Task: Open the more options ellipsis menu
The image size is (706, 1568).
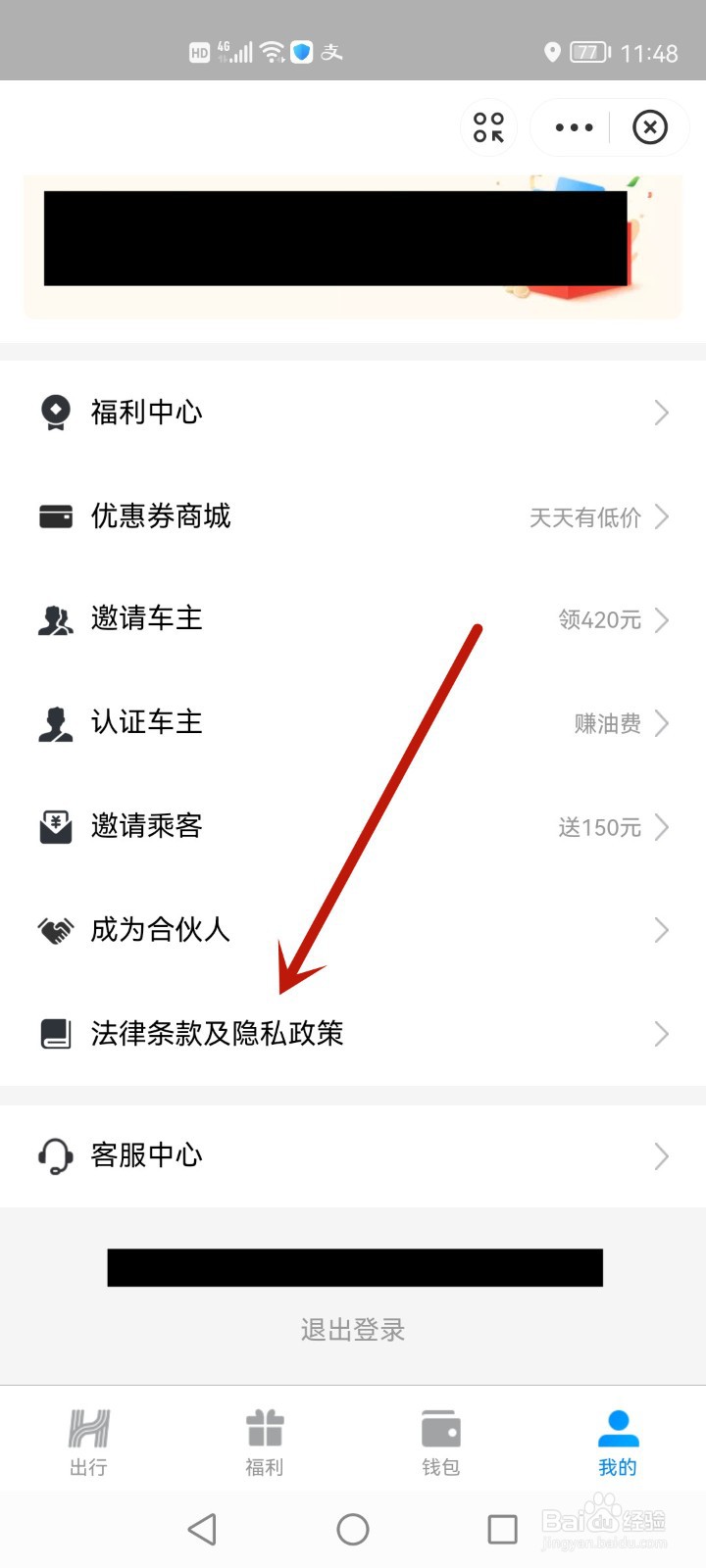Action: [573, 127]
